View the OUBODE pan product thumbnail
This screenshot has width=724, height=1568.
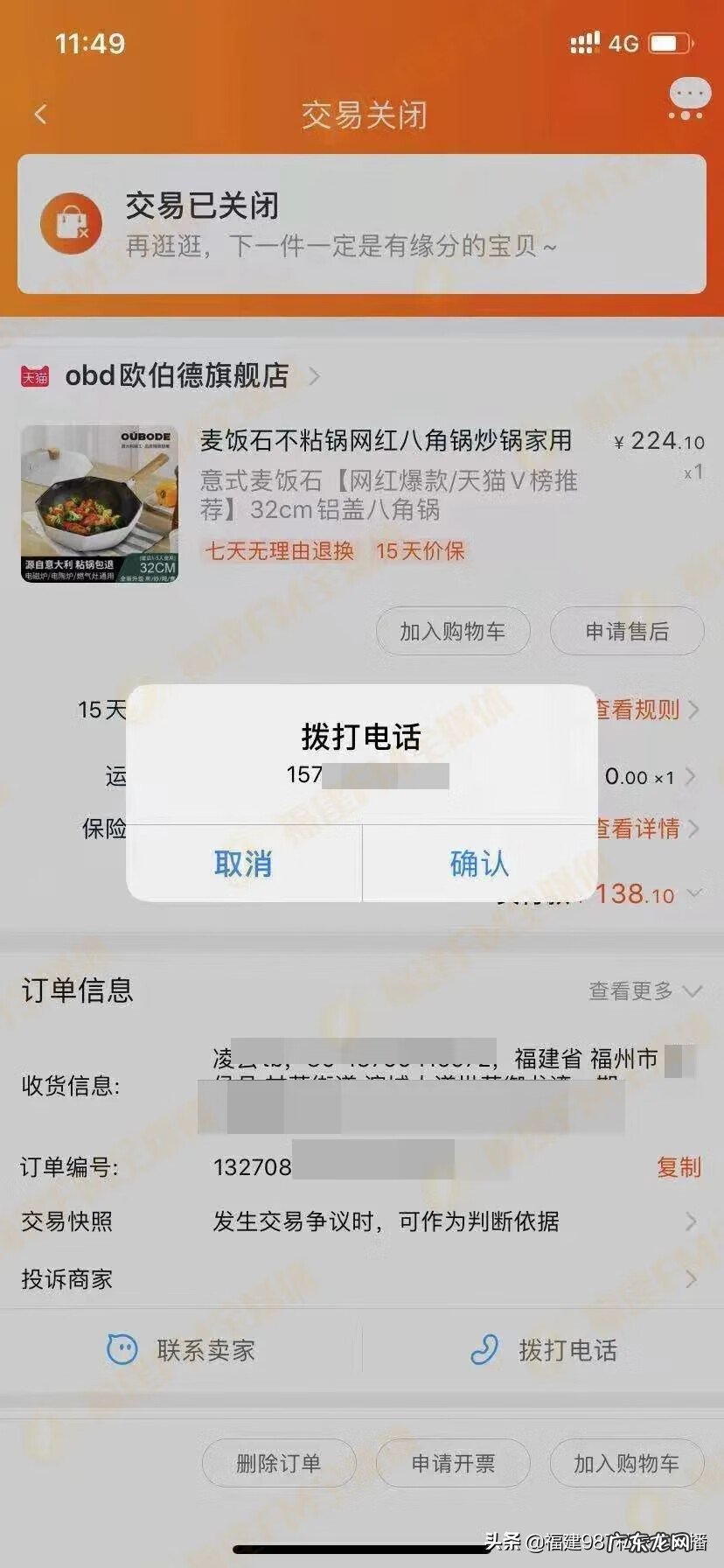(x=101, y=503)
